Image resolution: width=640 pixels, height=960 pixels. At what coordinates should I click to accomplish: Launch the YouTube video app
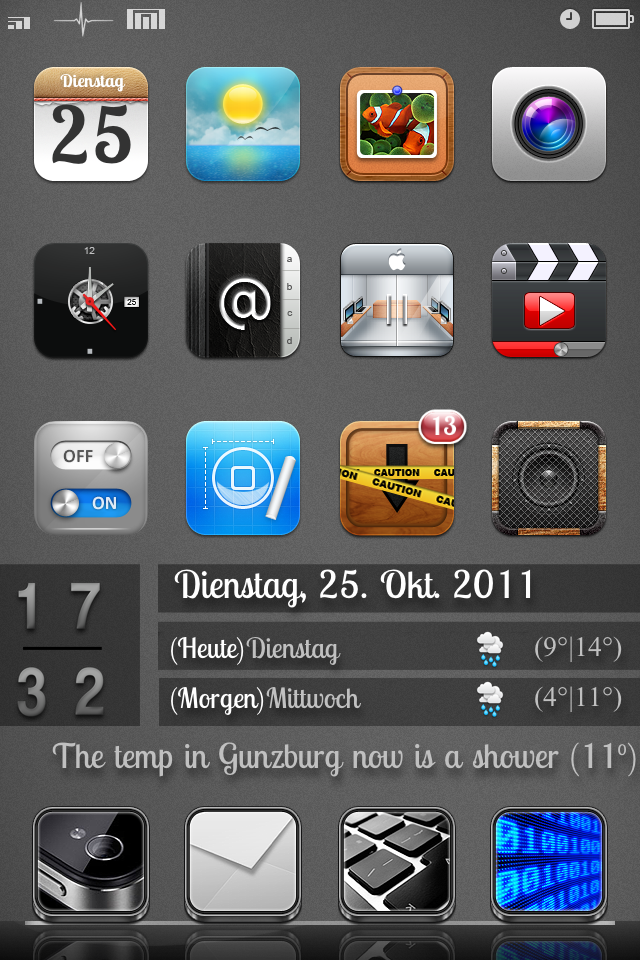click(549, 300)
